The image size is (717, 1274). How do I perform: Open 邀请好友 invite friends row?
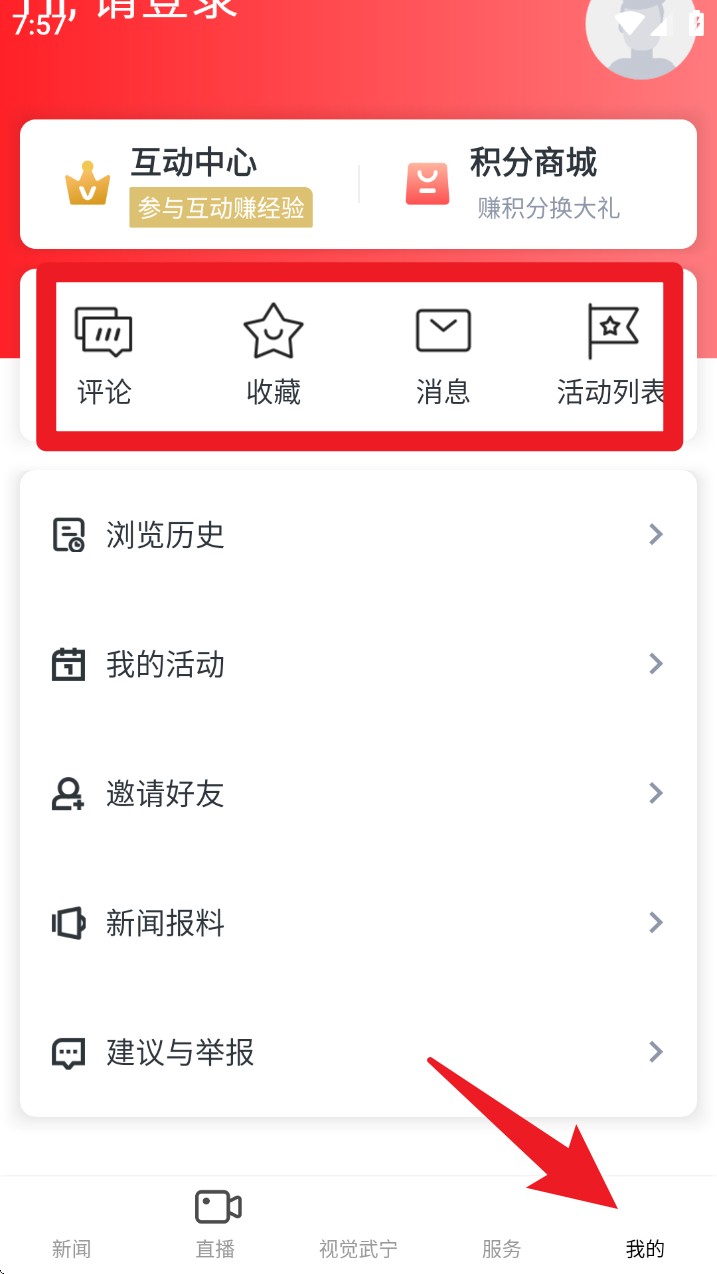click(x=358, y=794)
